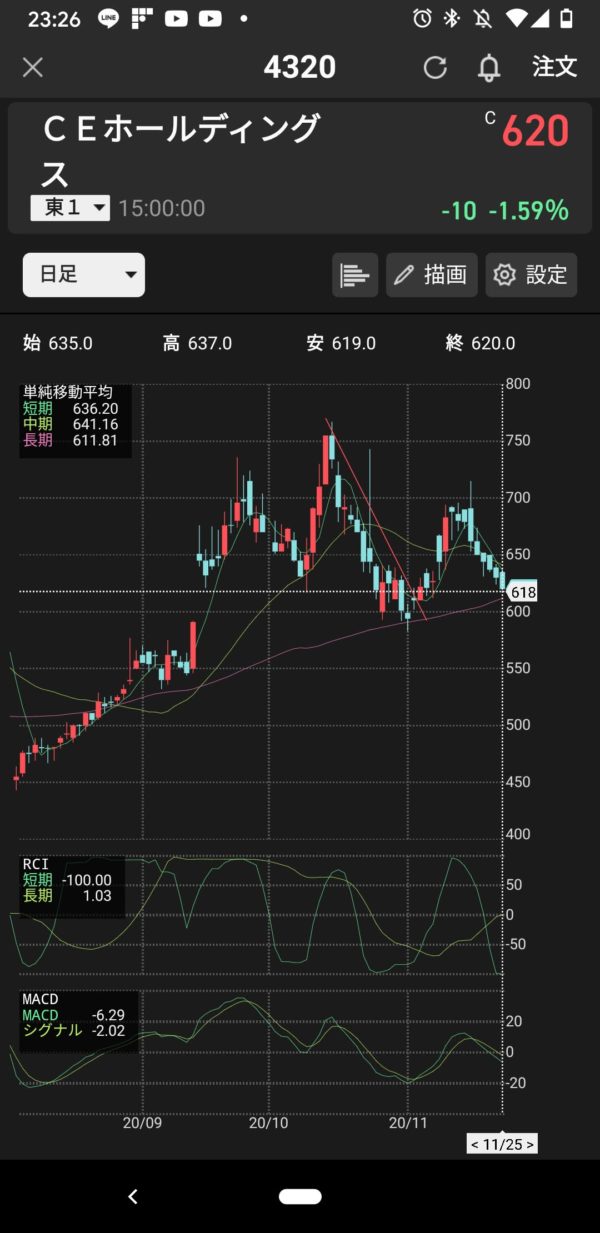Show the volume-by-price bars icon
Screen dimensions: 600x1233
click(355, 275)
